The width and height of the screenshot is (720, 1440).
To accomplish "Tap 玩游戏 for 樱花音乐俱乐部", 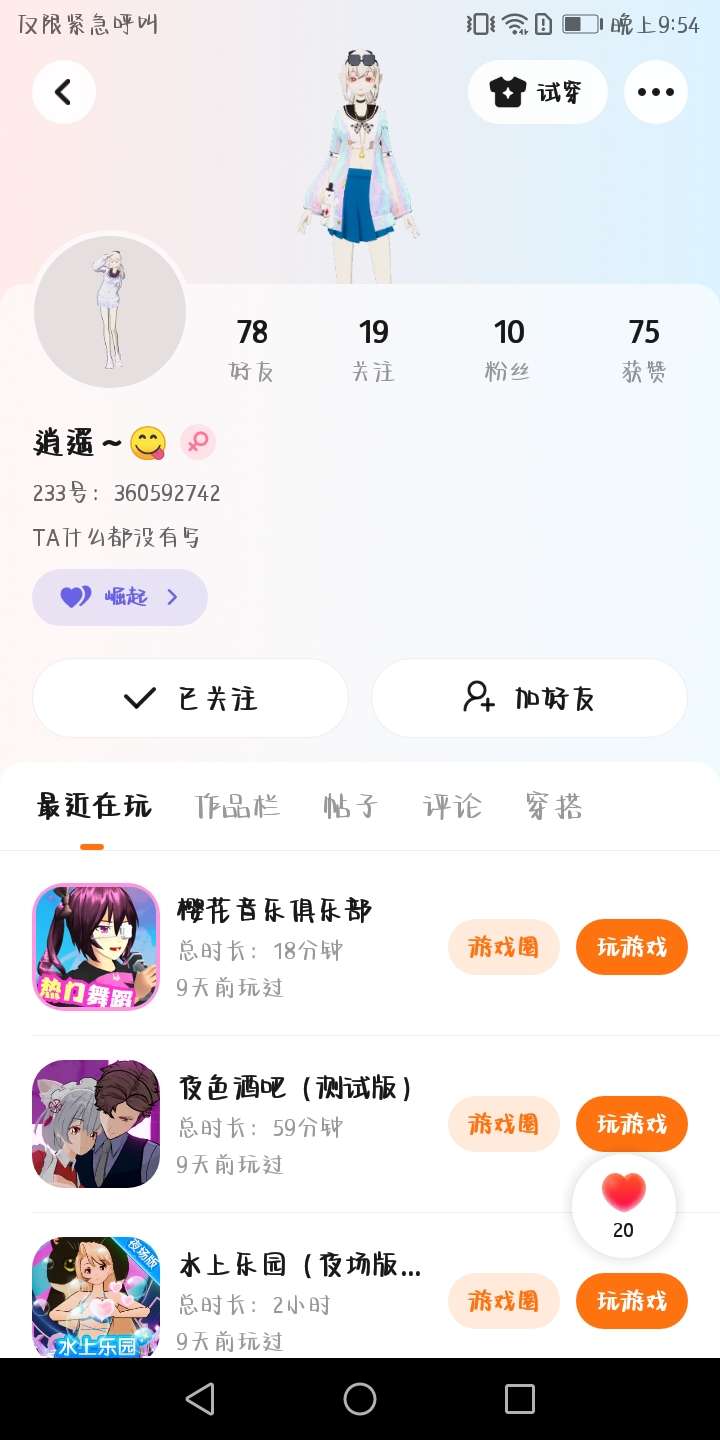I will coord(631,947).
